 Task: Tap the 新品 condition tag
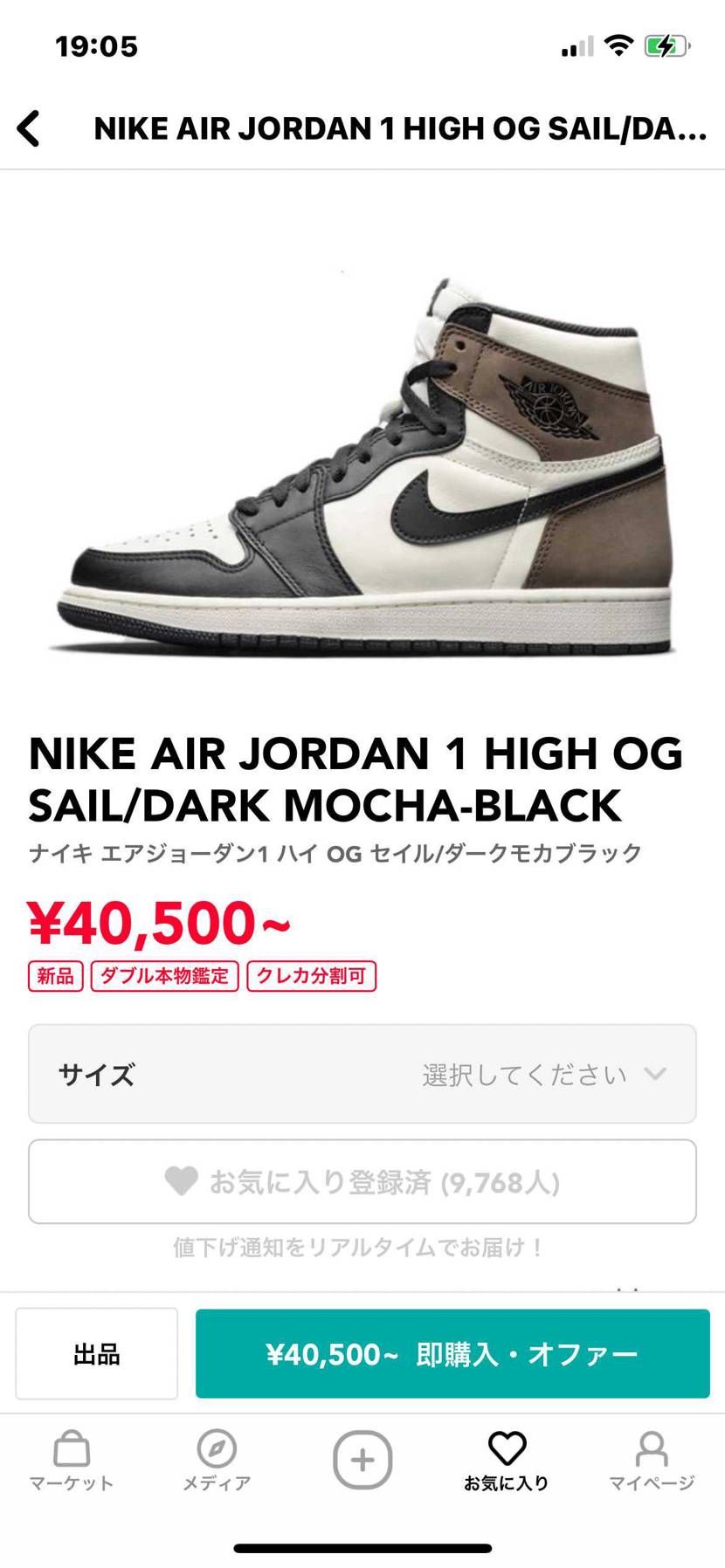(x=55, y=976)
